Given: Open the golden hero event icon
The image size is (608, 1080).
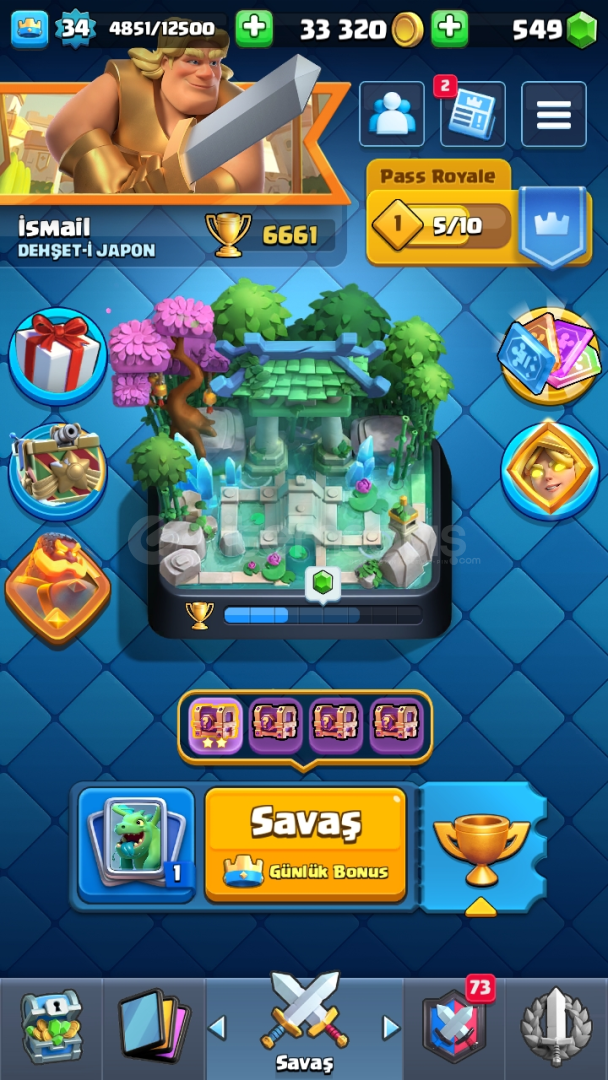Looking at the screenshot, I should point(549,470).
